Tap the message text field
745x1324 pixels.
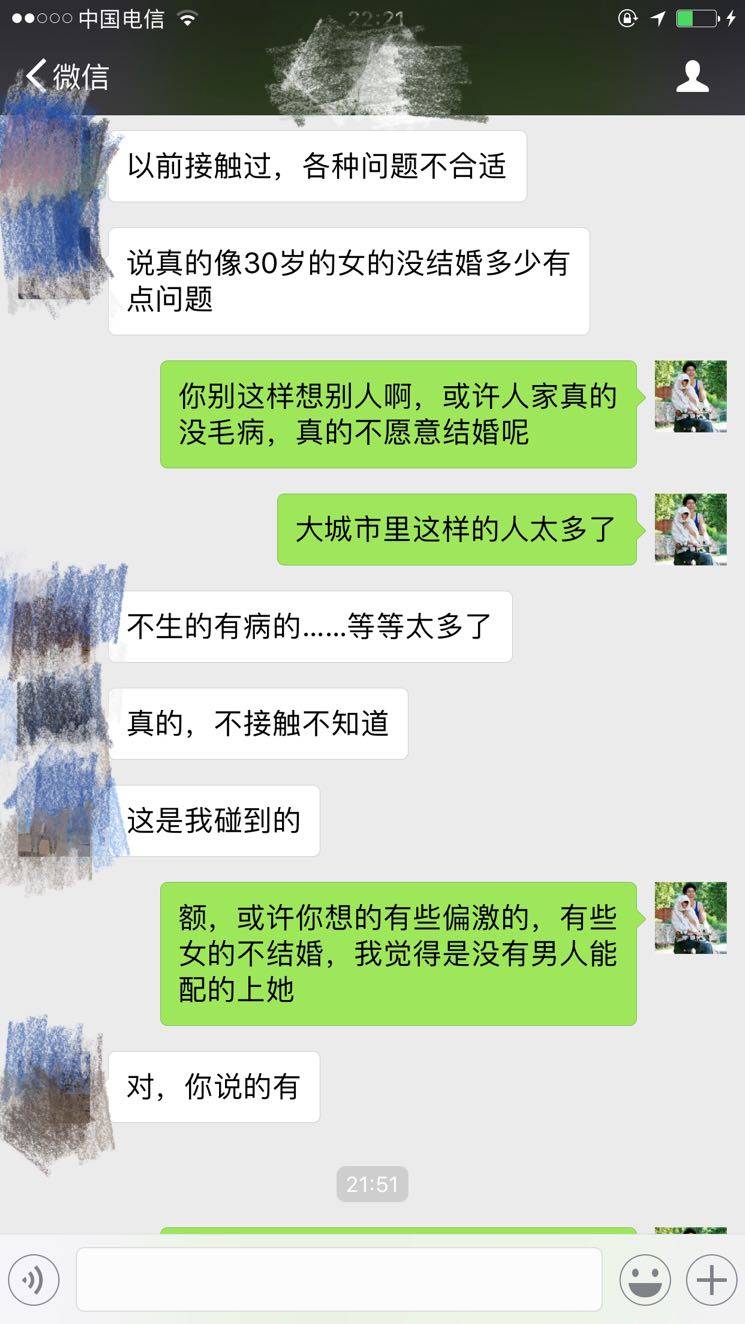(339, 1279)
